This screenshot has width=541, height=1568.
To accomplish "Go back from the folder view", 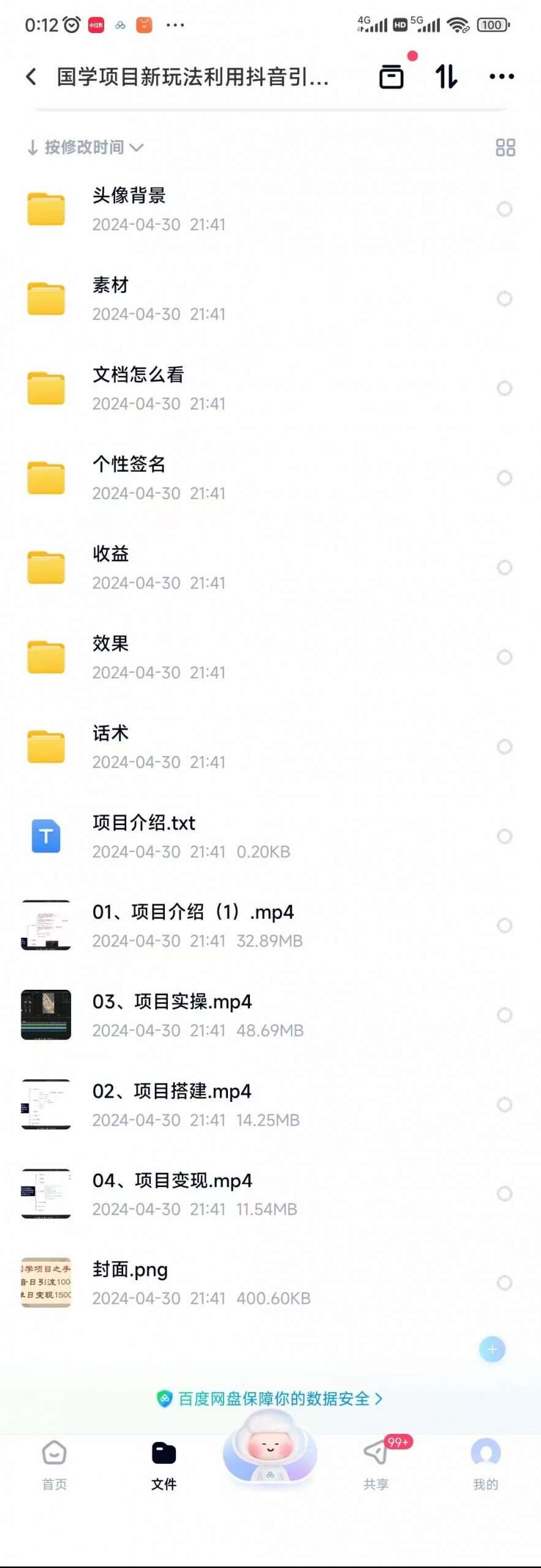I will coord(31,77).
